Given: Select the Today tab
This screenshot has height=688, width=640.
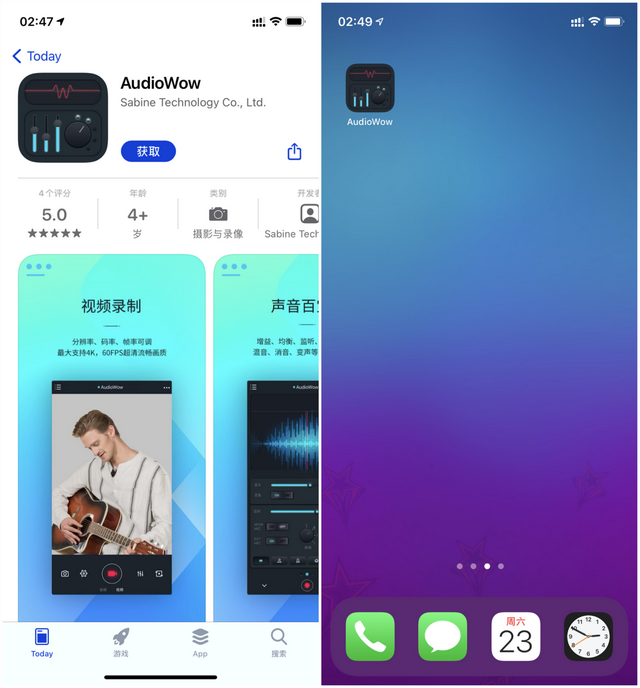Looking at the screenshot, I should tap(42, 641).
